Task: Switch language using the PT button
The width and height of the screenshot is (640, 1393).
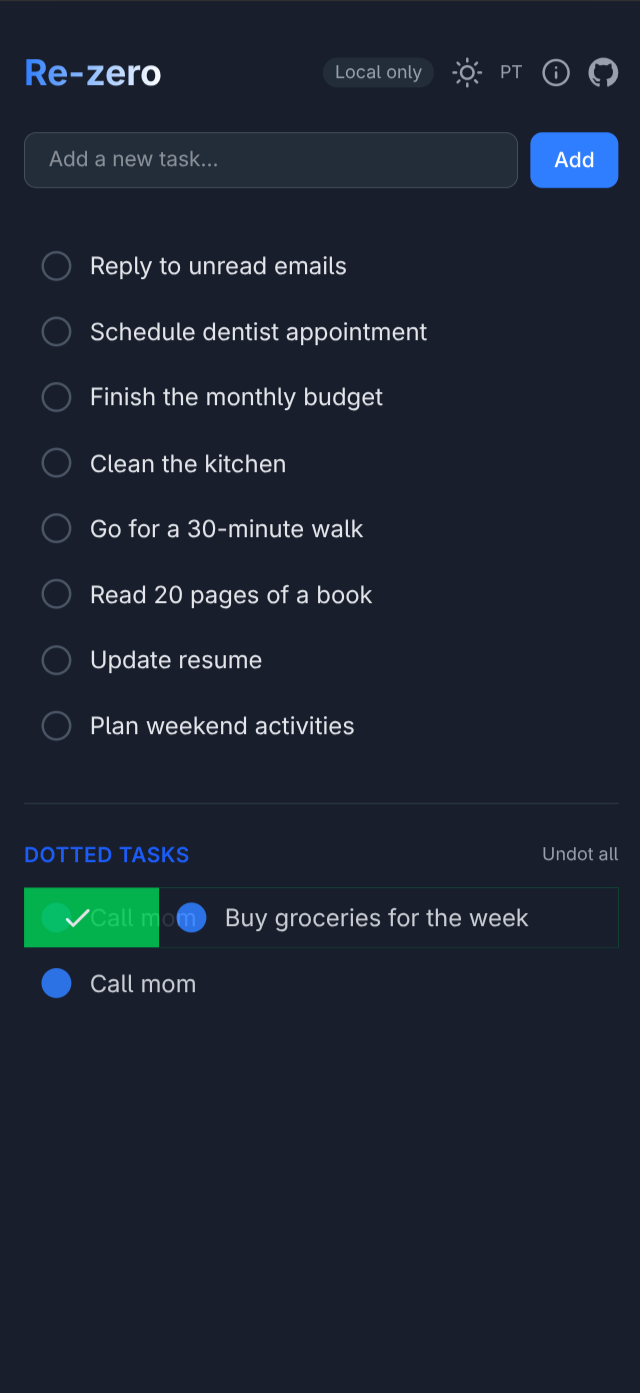Action: tap(511, 73)
